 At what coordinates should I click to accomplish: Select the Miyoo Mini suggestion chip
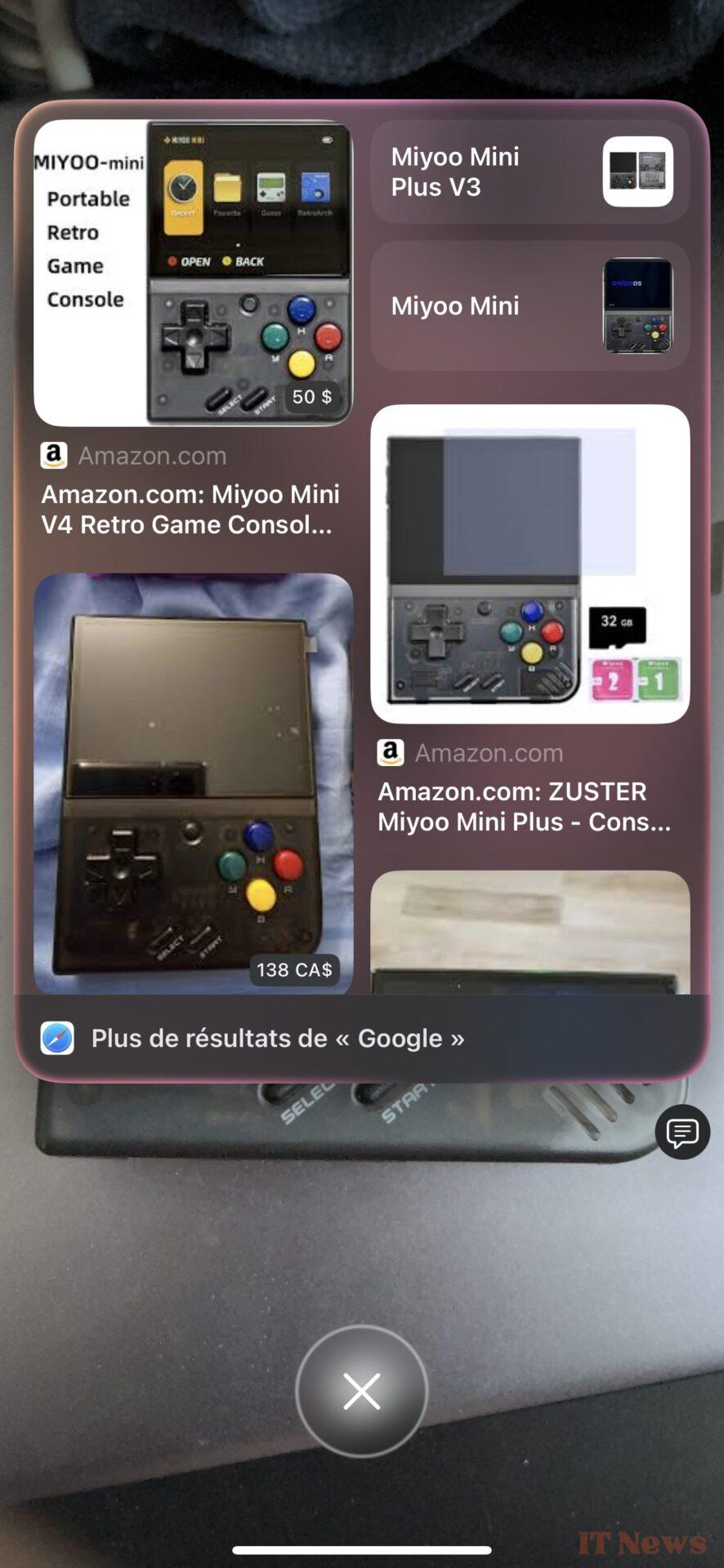[530, 305]
